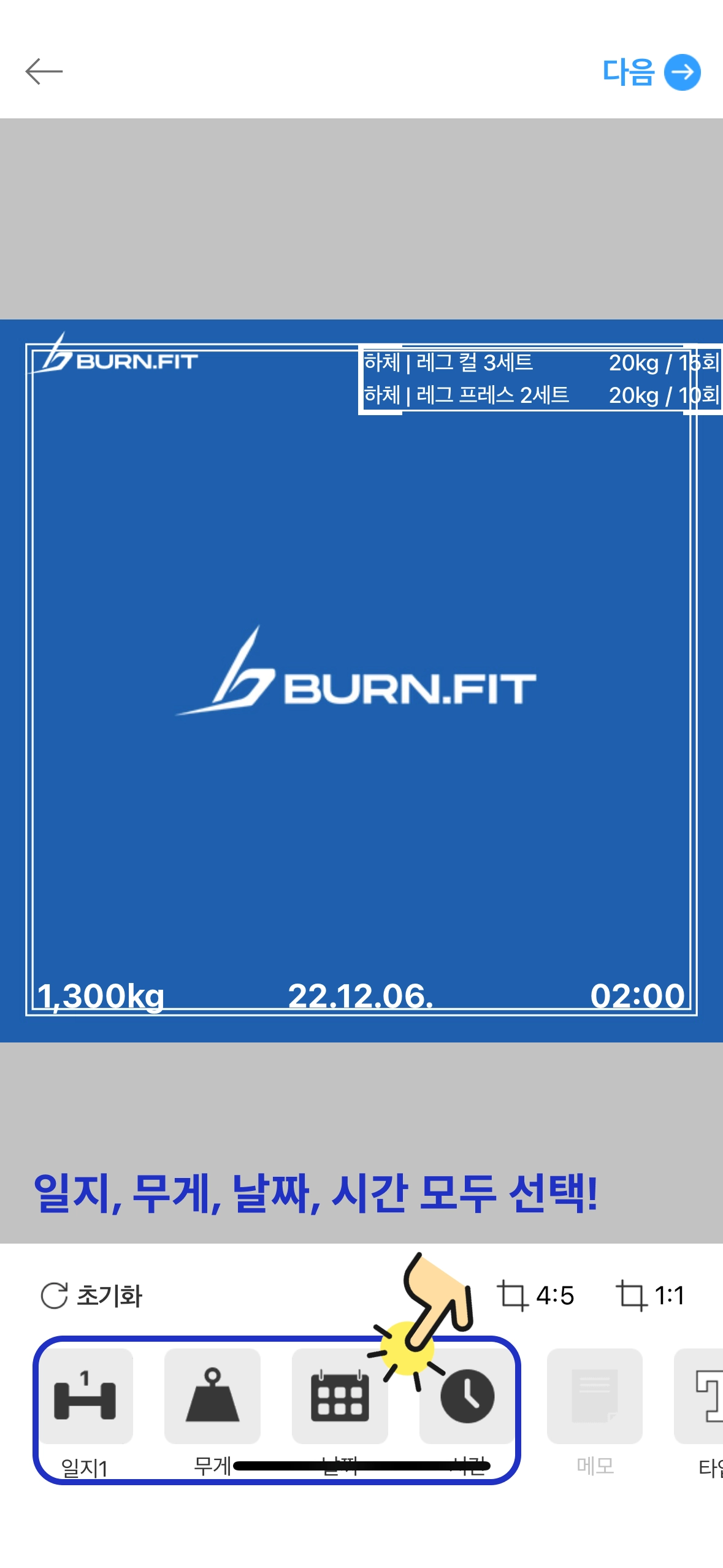The height and width of the screenshot is (1568, 723).
Task: Select the 1:1 crop ratio
Action: 650,1295
